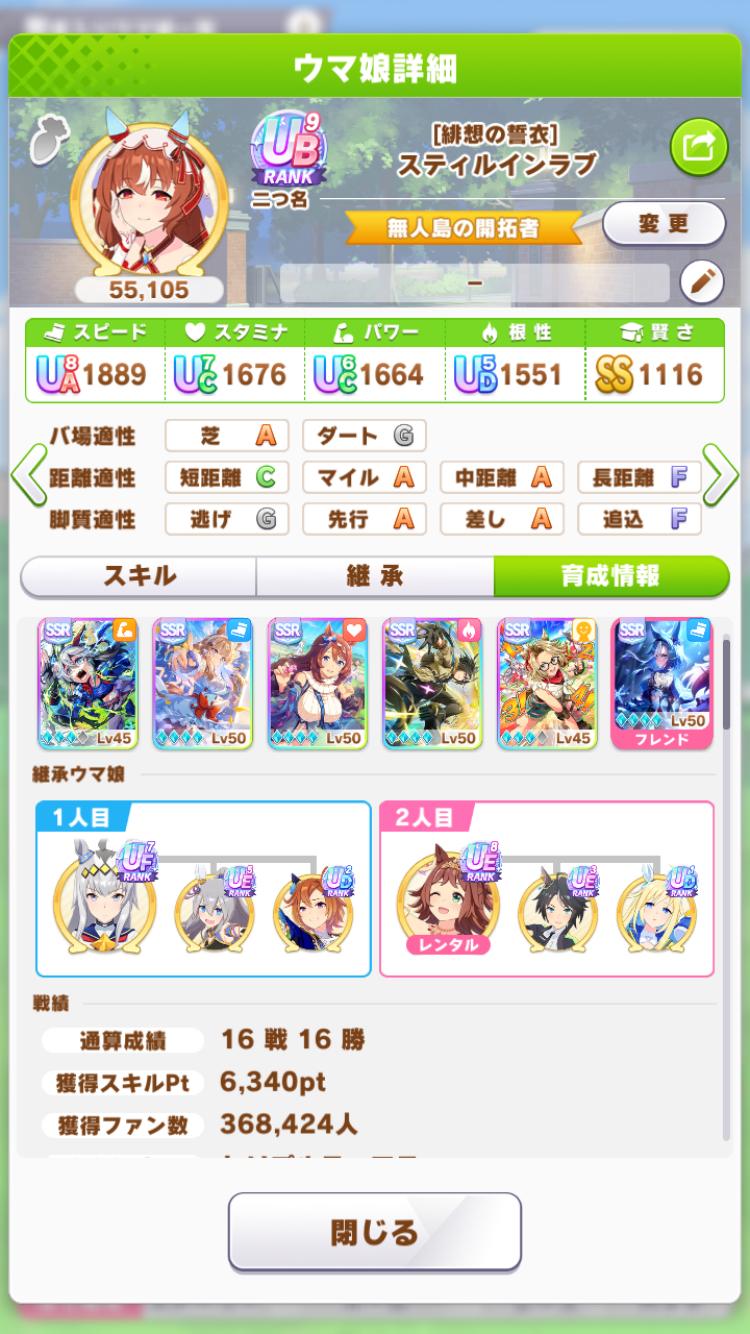Open the フレンド support card
750x1334 pixels.
coord(662,683)
